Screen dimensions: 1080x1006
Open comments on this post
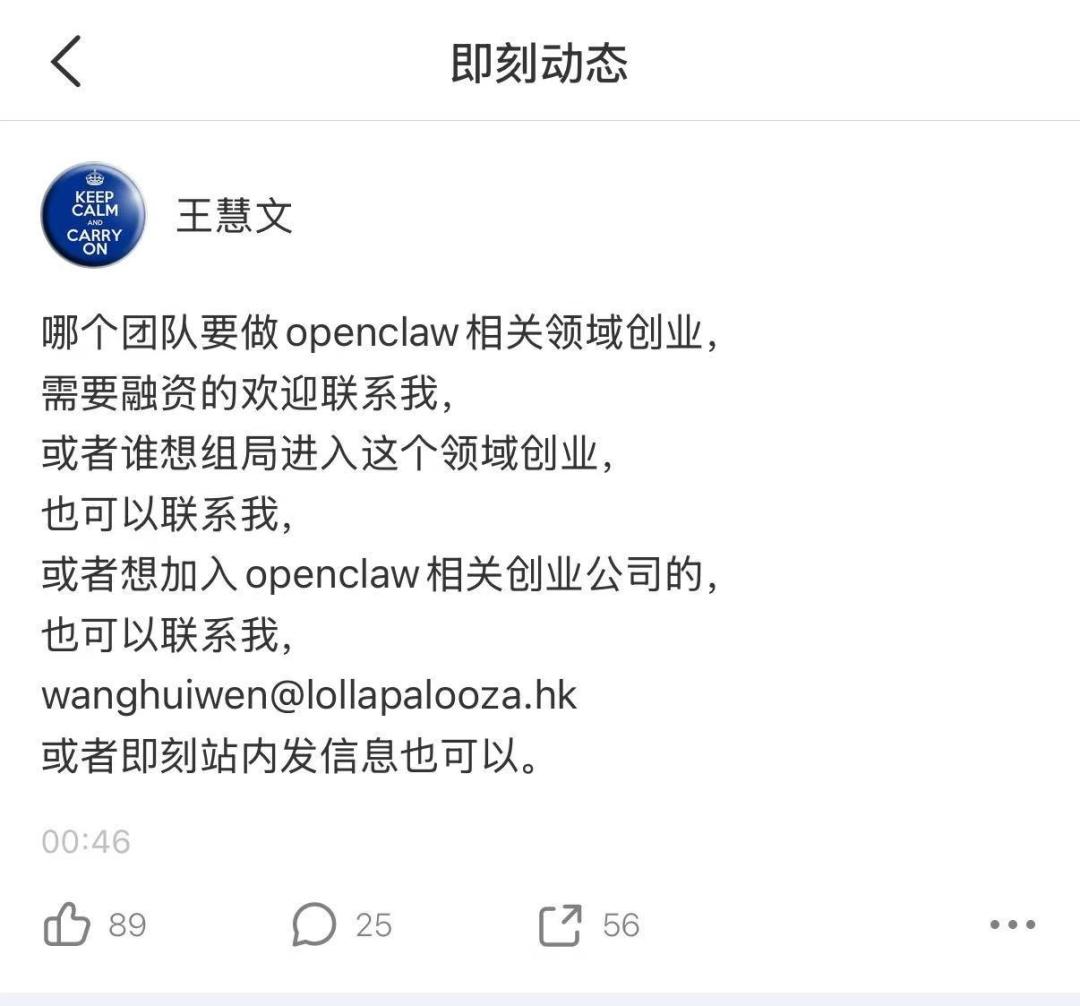[314, 925]
